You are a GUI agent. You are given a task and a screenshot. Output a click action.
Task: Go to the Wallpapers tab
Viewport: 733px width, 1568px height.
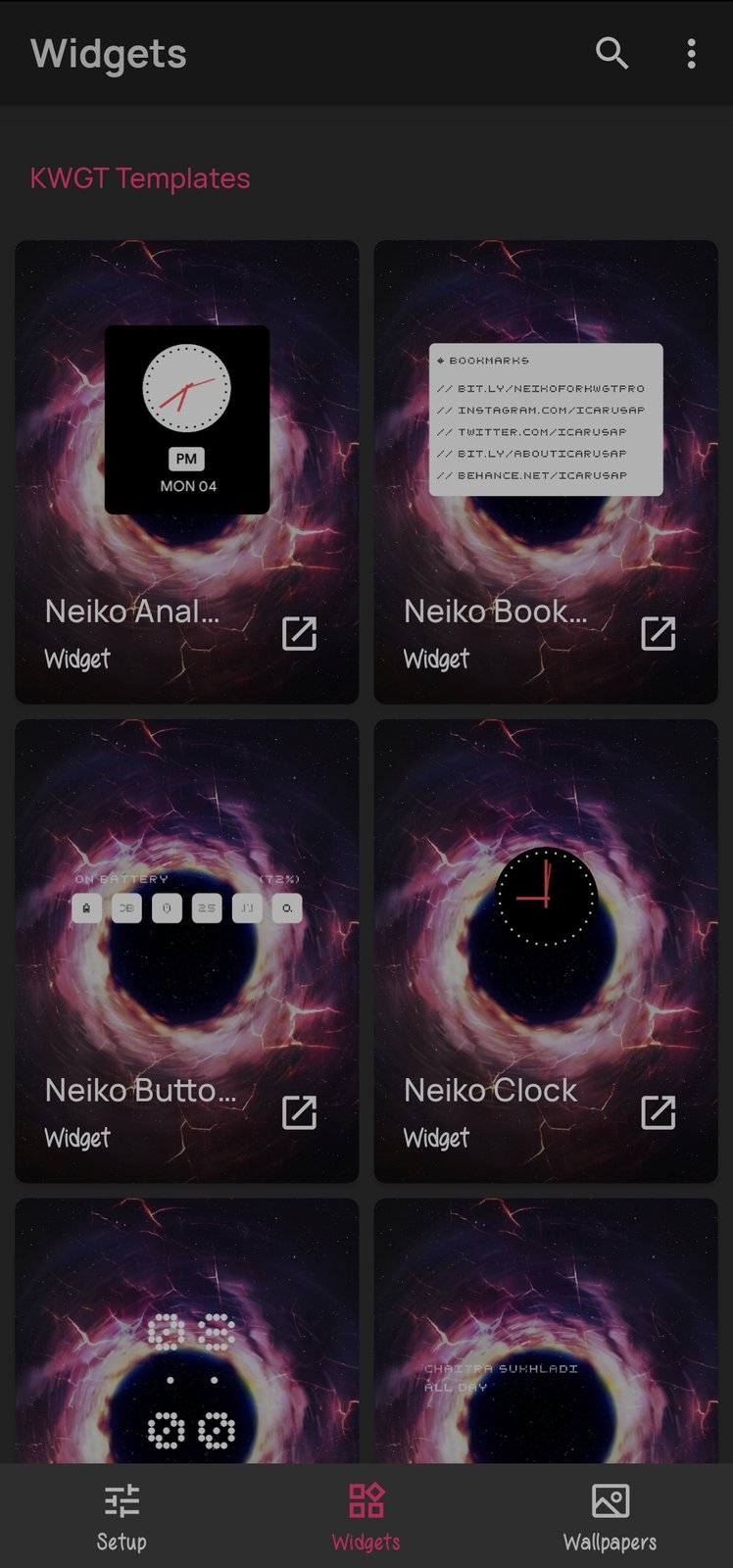point(610,1516)
